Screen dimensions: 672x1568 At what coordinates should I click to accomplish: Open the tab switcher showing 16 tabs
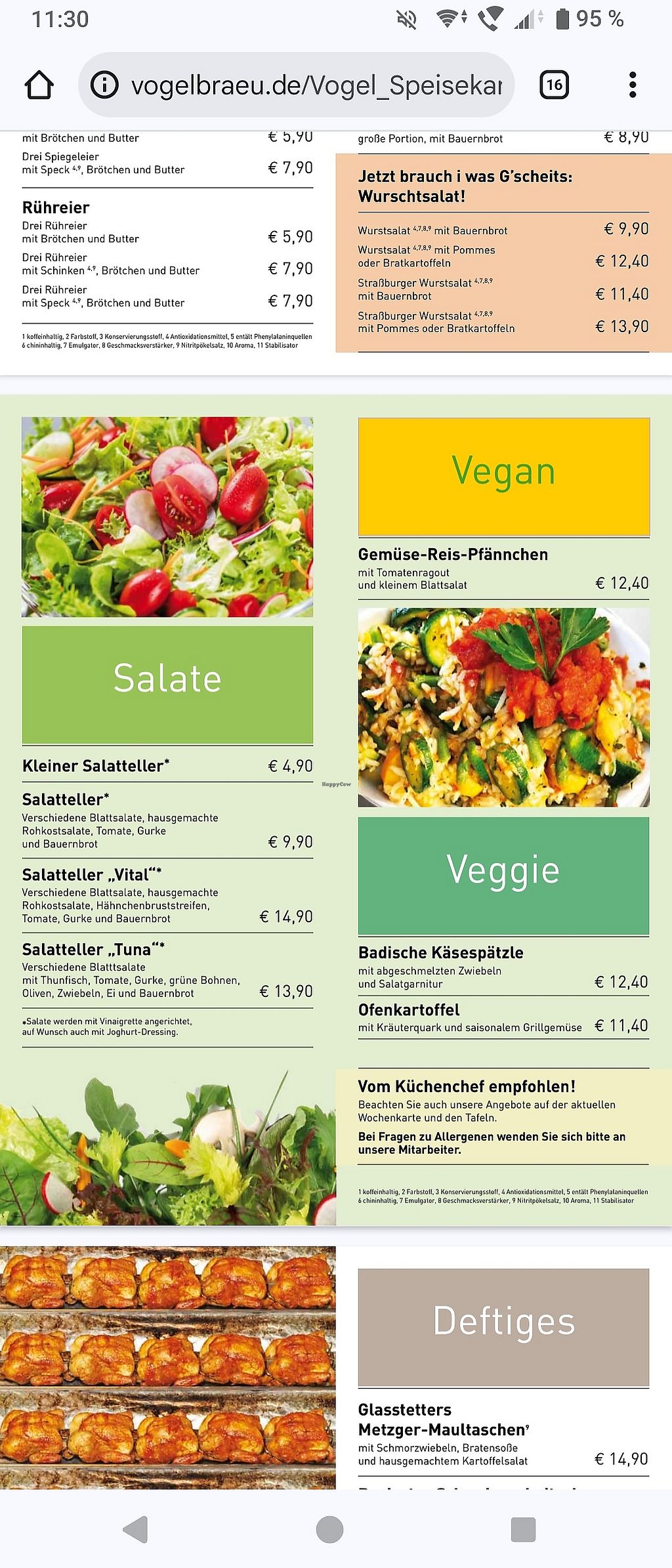(x=554, y=85)
